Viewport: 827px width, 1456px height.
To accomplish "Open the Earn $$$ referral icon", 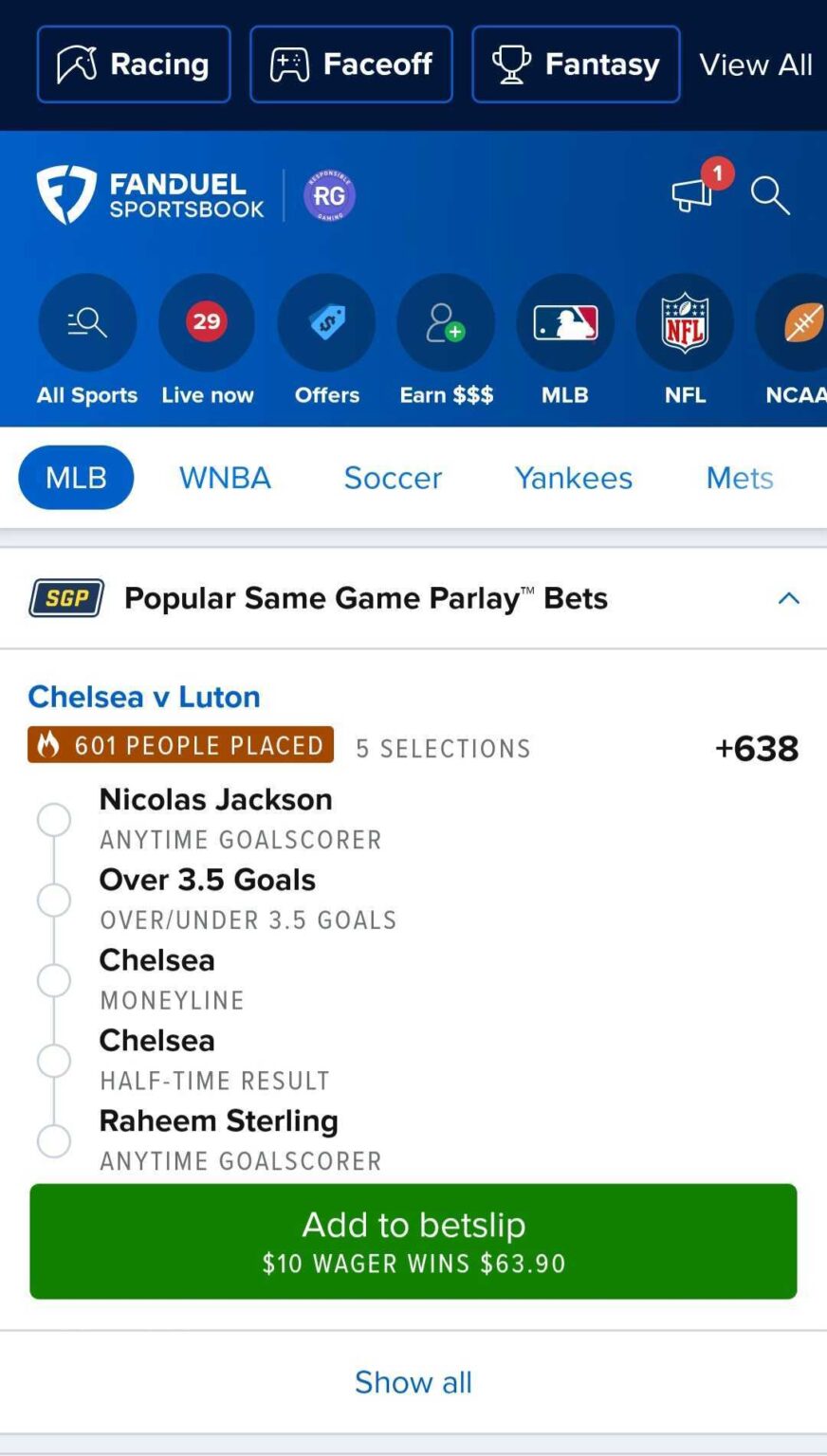I will (x=446, y=322).
